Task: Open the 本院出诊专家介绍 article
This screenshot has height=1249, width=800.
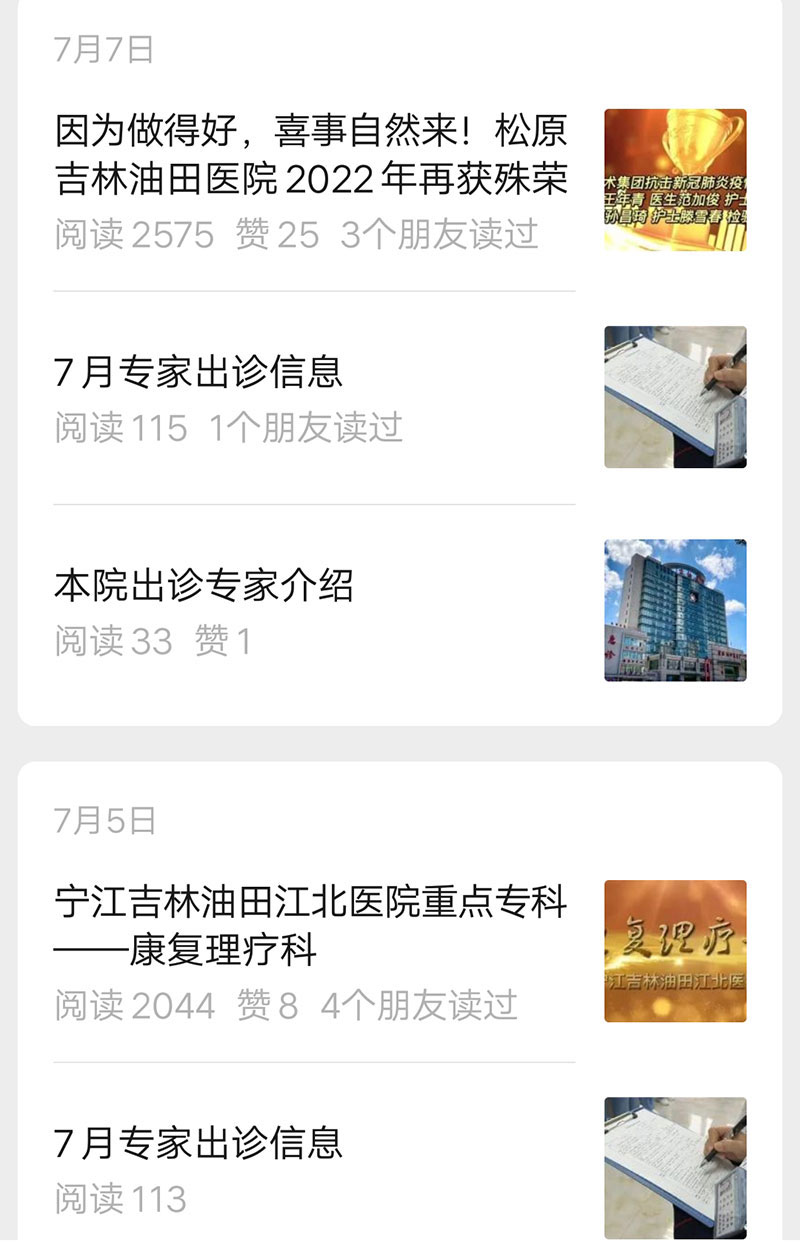Action: [204, 586]
